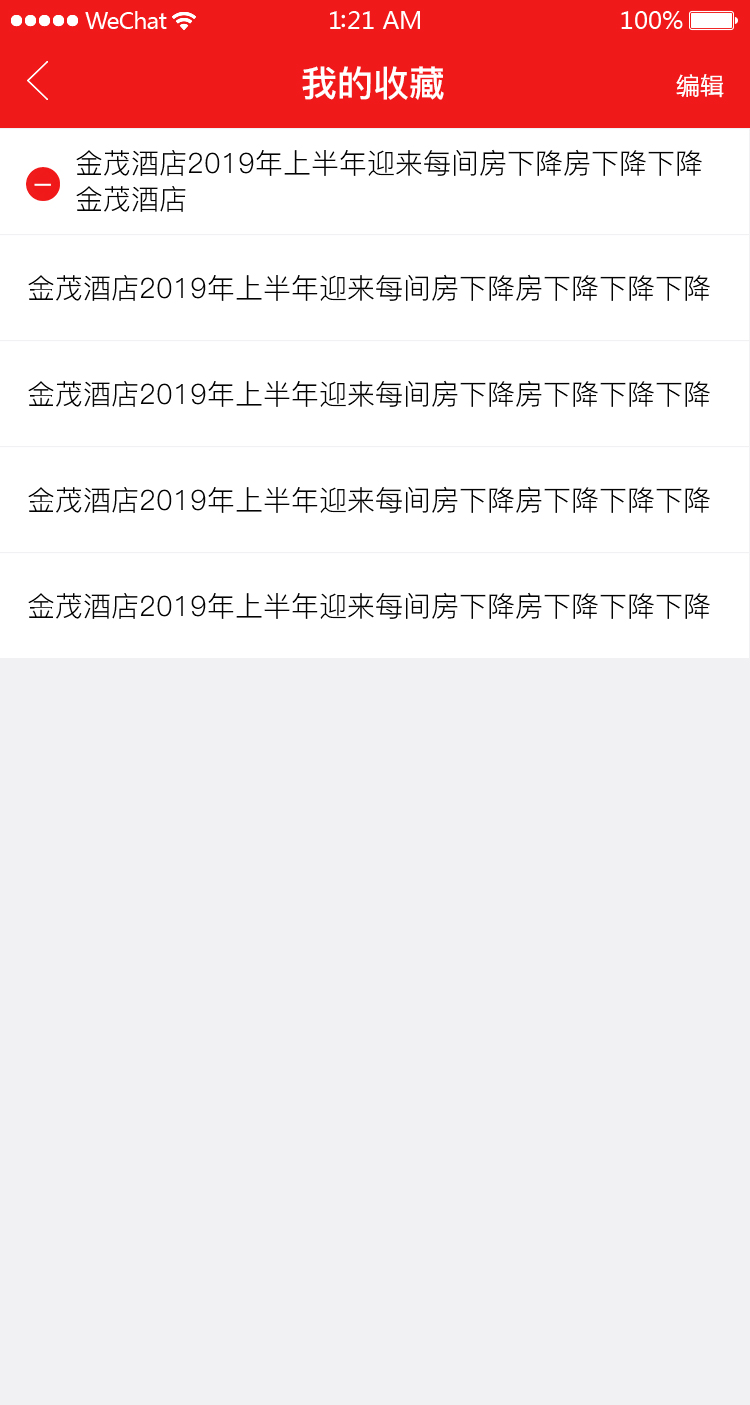Remove the favorite with the red minus icon

43,184
